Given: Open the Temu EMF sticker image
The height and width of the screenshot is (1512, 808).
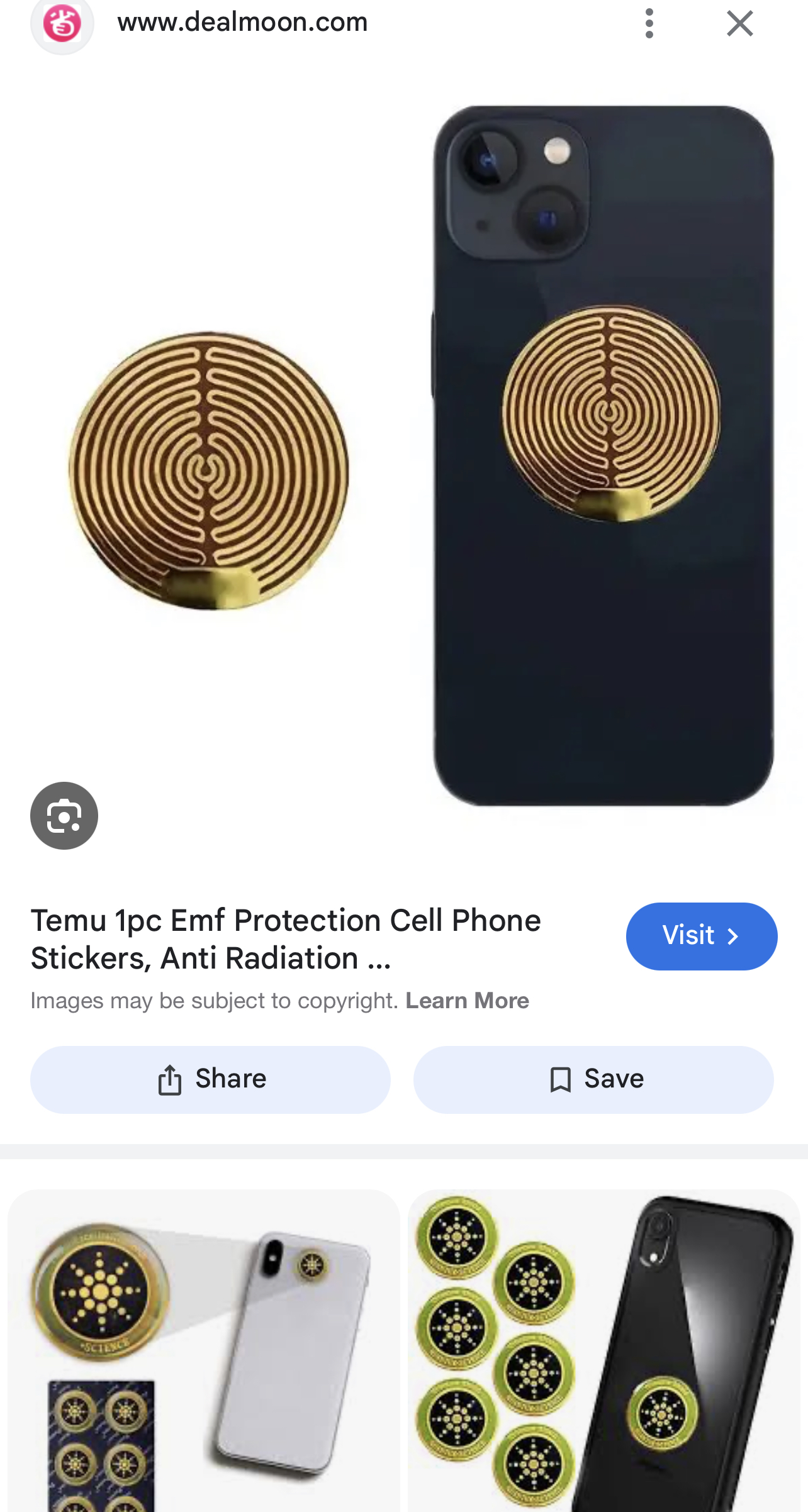Looking at the screenshot, I should coord(404,456).
